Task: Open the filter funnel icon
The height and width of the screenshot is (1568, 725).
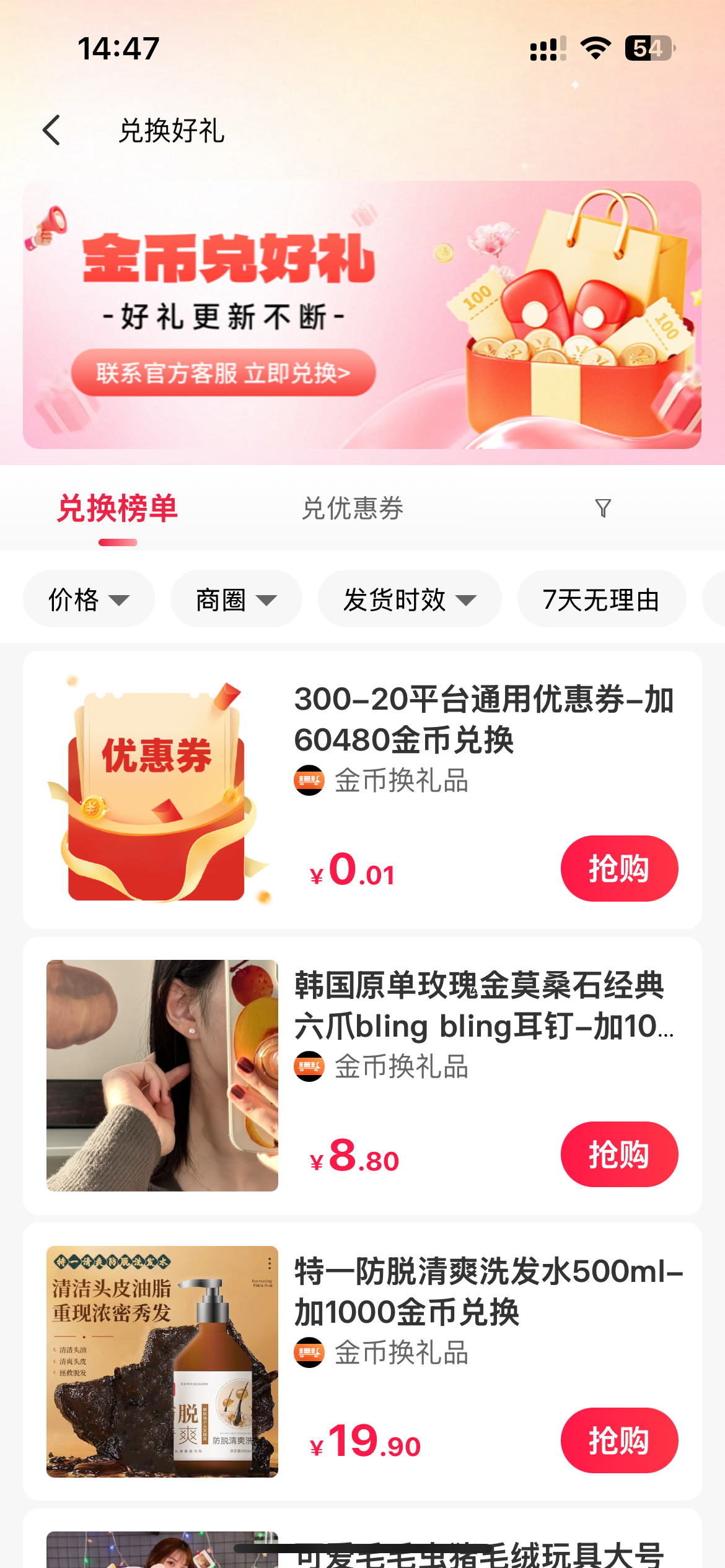Action: point(602,508)
